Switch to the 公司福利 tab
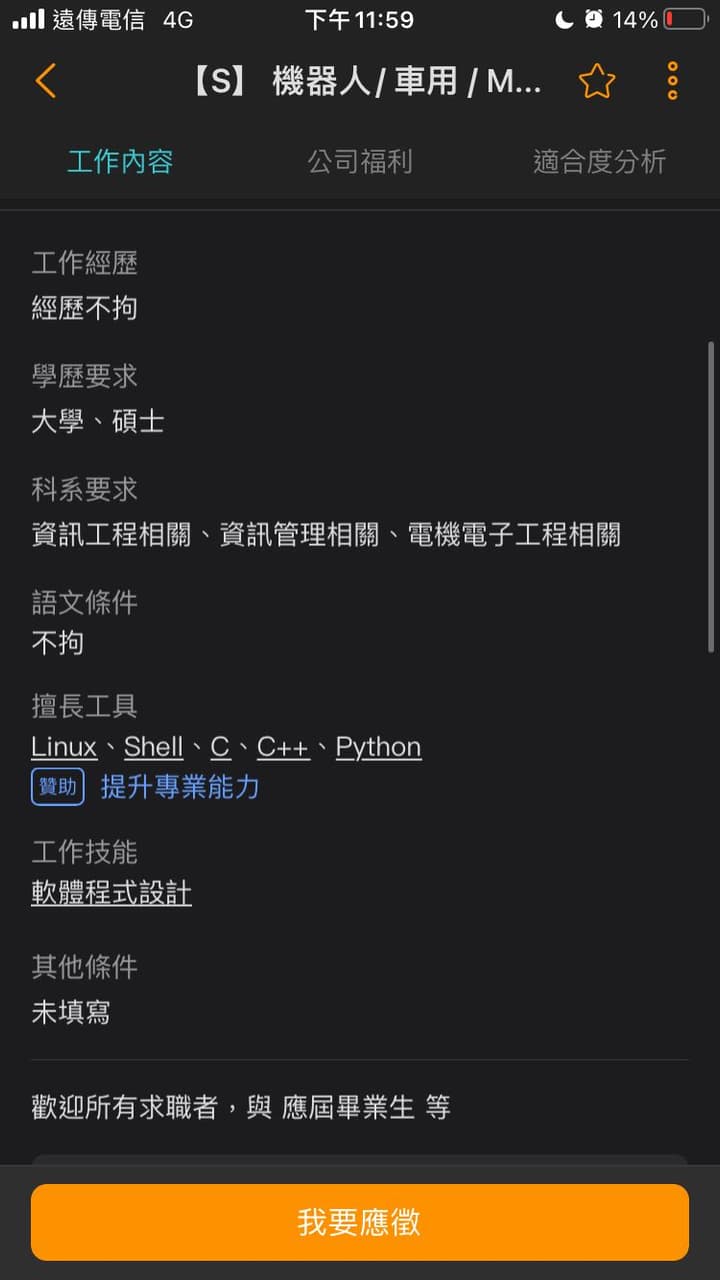720x1280 pixels. [360, 160]
